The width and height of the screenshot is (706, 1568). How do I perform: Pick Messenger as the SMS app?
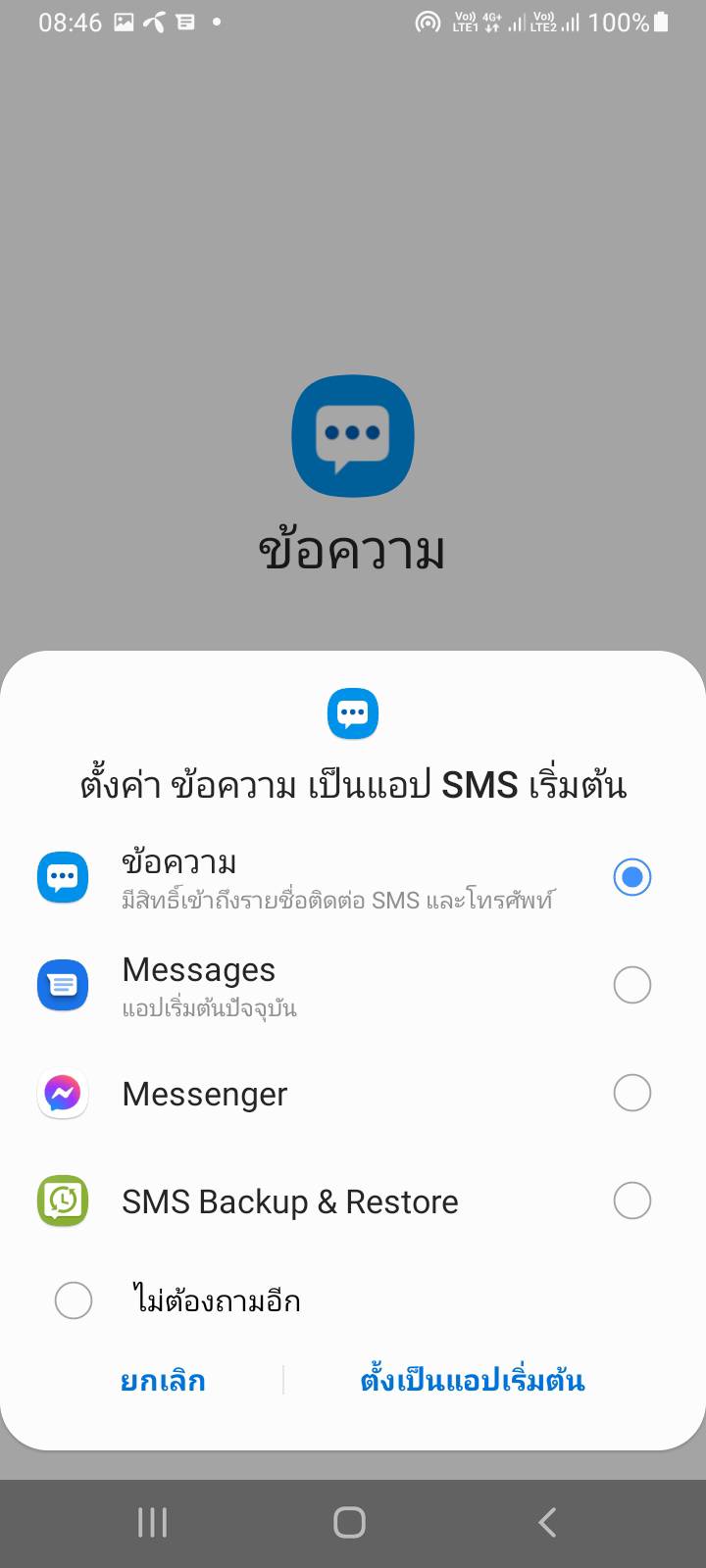coord(353,1093)
